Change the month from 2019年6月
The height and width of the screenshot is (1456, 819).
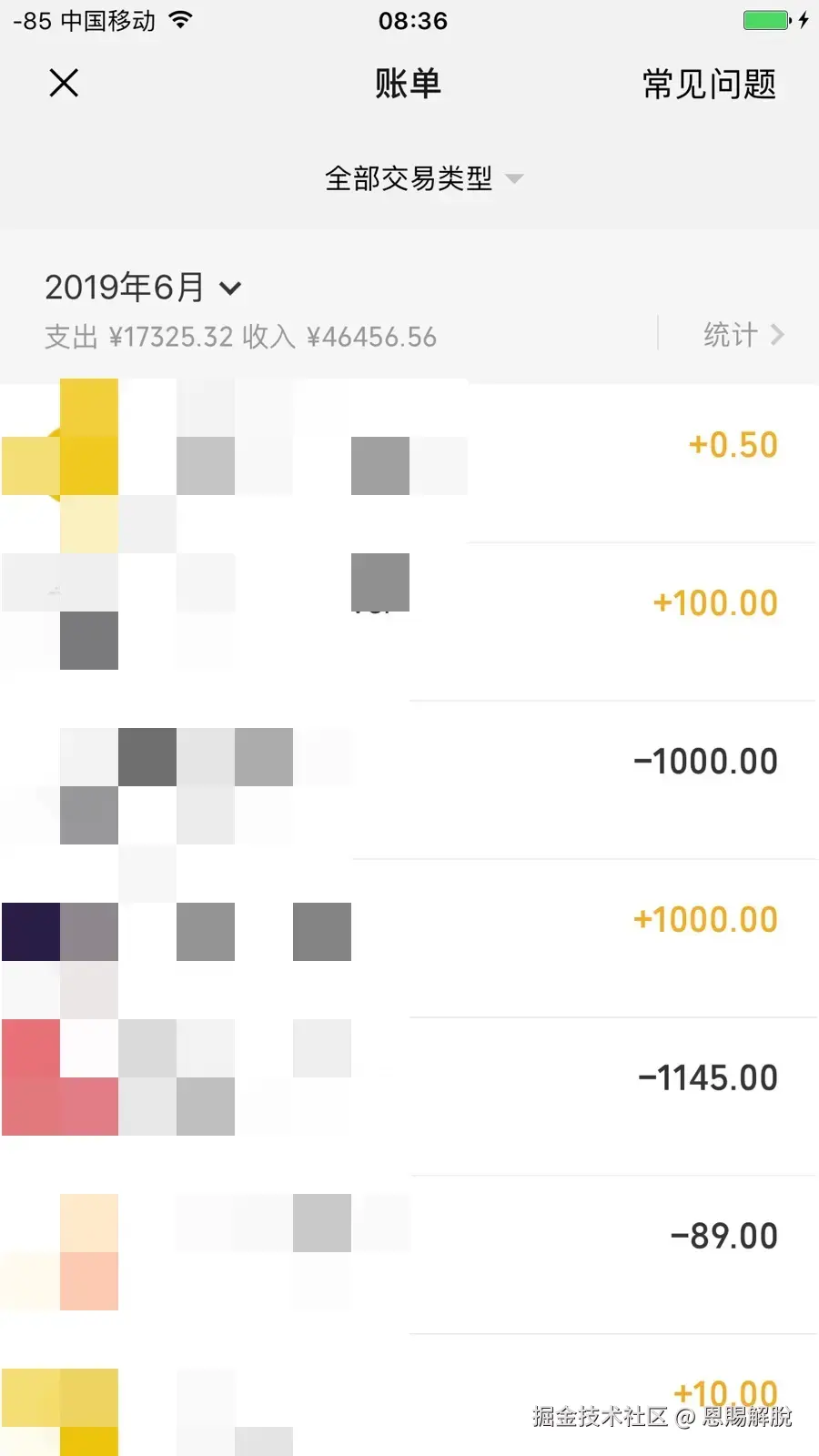coord(143,288)
